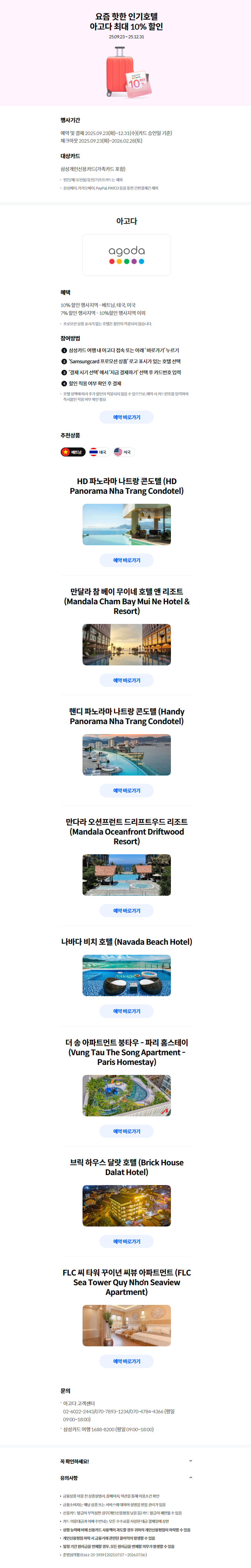Tap 예약 바로가기 for FLC Sea Tower Quy Nhon
Viewport: 251px width, 1568px height.
tap(126, 1360)
